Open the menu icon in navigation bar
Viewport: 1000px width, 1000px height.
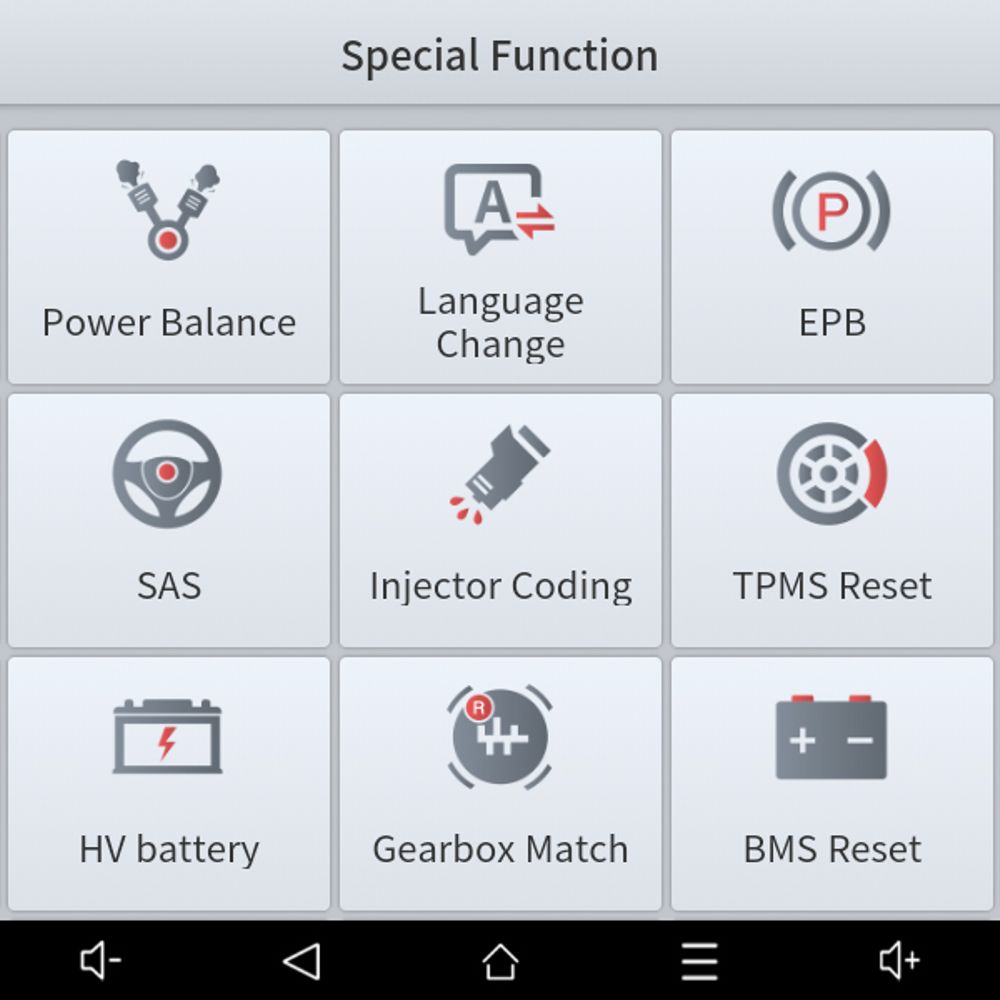(x=700, y=961)
